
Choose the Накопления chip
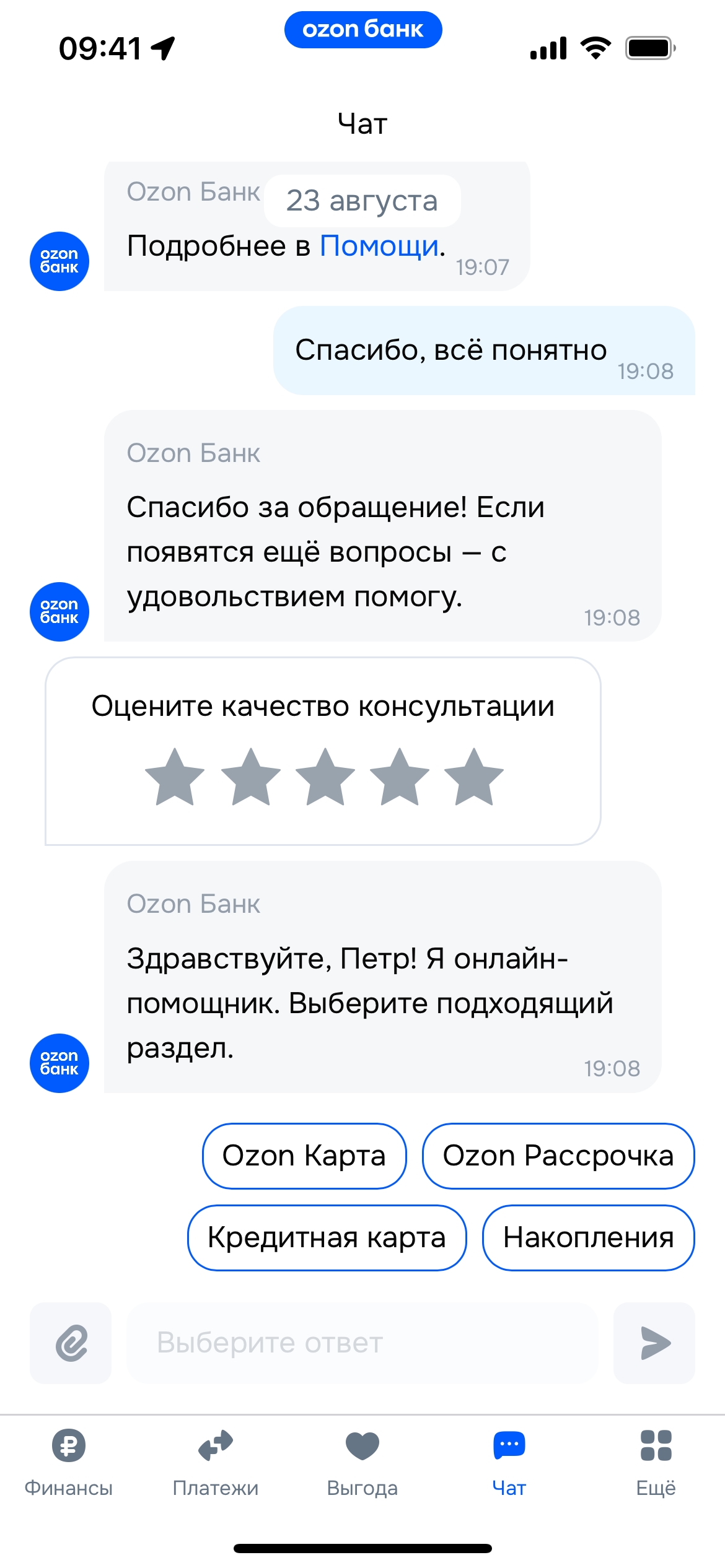(x=588, y=1237)
